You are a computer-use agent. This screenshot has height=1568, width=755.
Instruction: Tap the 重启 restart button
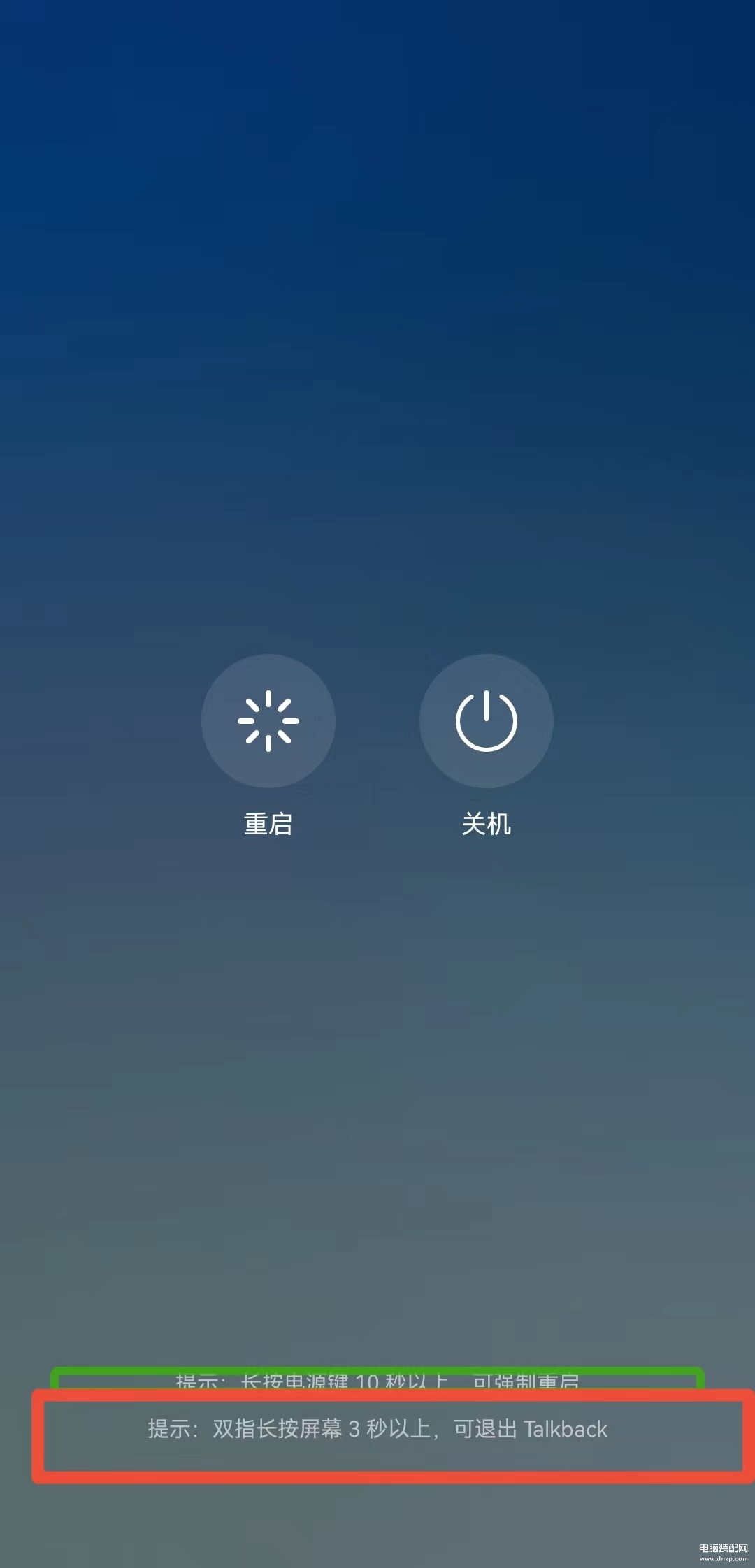tap(268, 721)
